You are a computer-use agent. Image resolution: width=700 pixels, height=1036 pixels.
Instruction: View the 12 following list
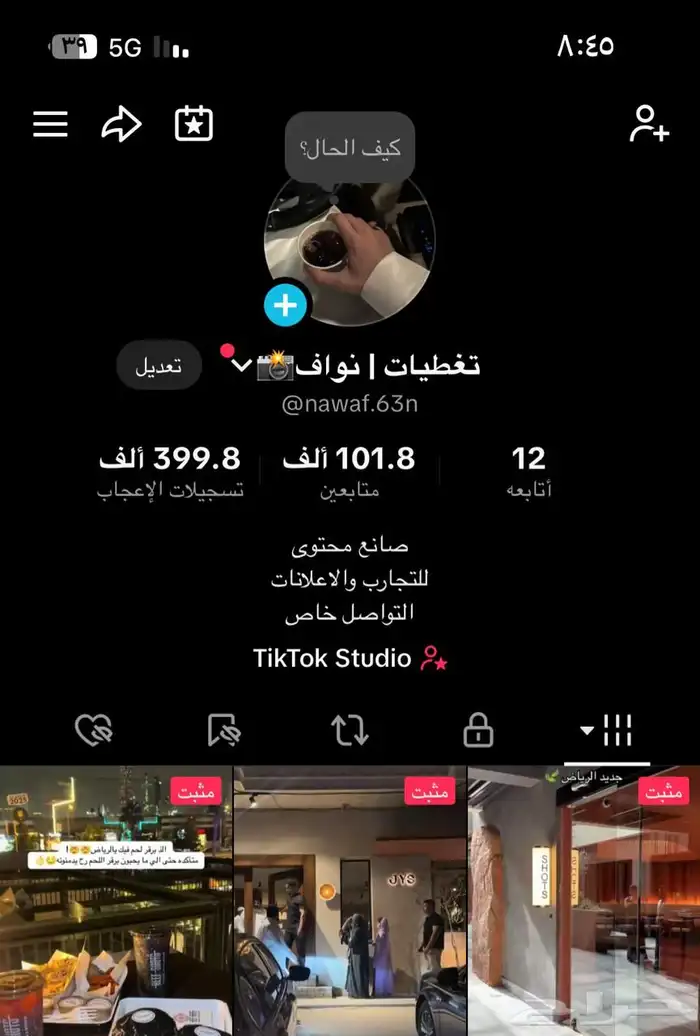click(529, 470)
